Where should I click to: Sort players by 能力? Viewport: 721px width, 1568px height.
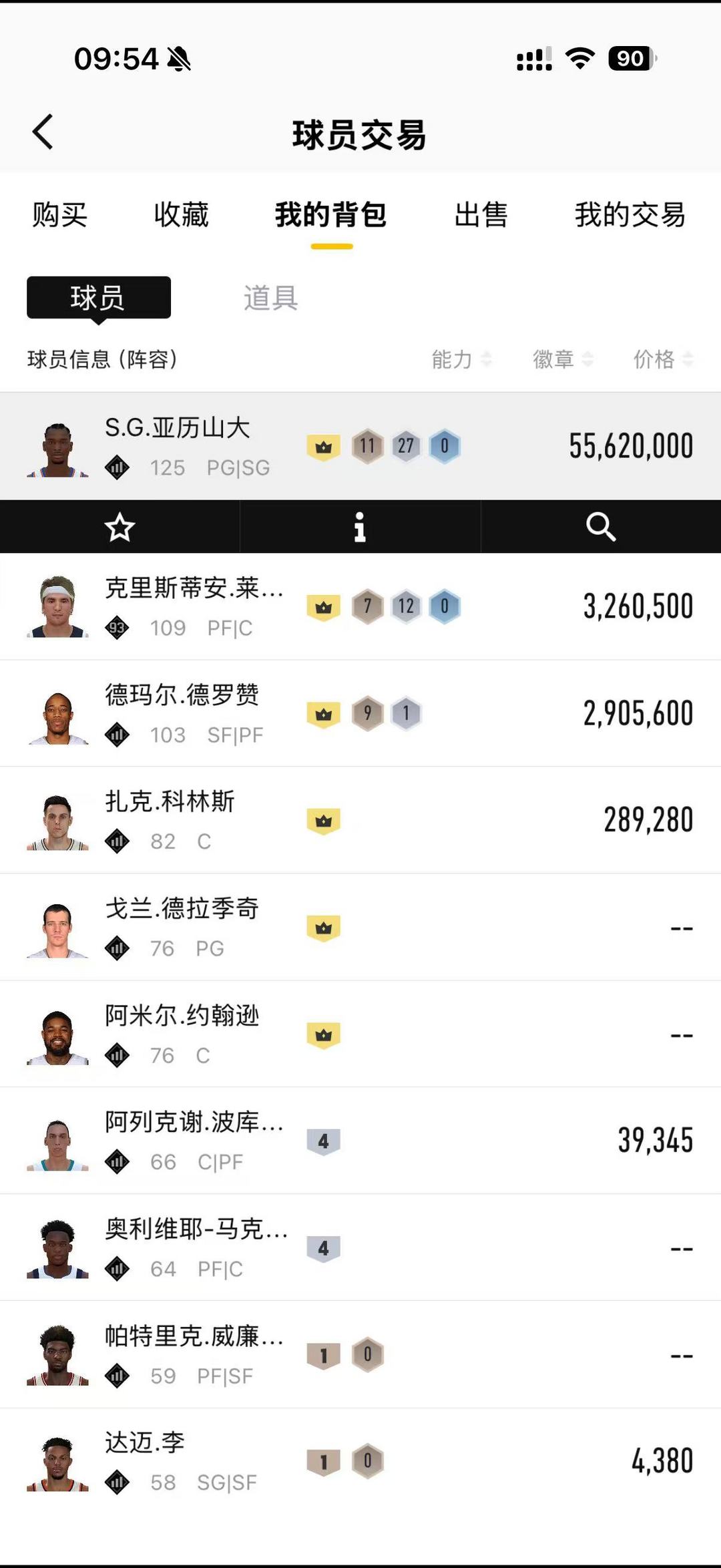461,359
